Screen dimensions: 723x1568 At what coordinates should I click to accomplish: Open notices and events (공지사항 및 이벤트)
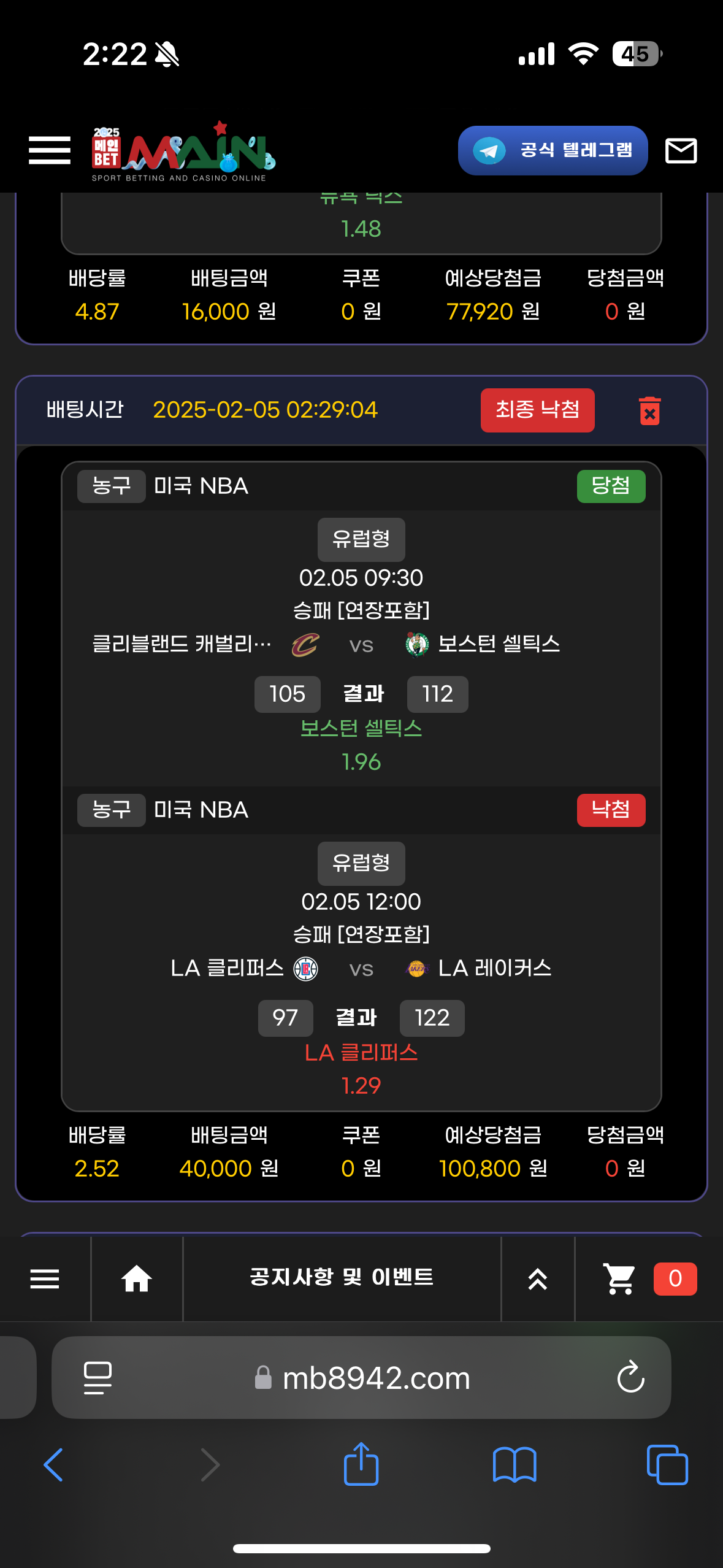(342, 1278)
